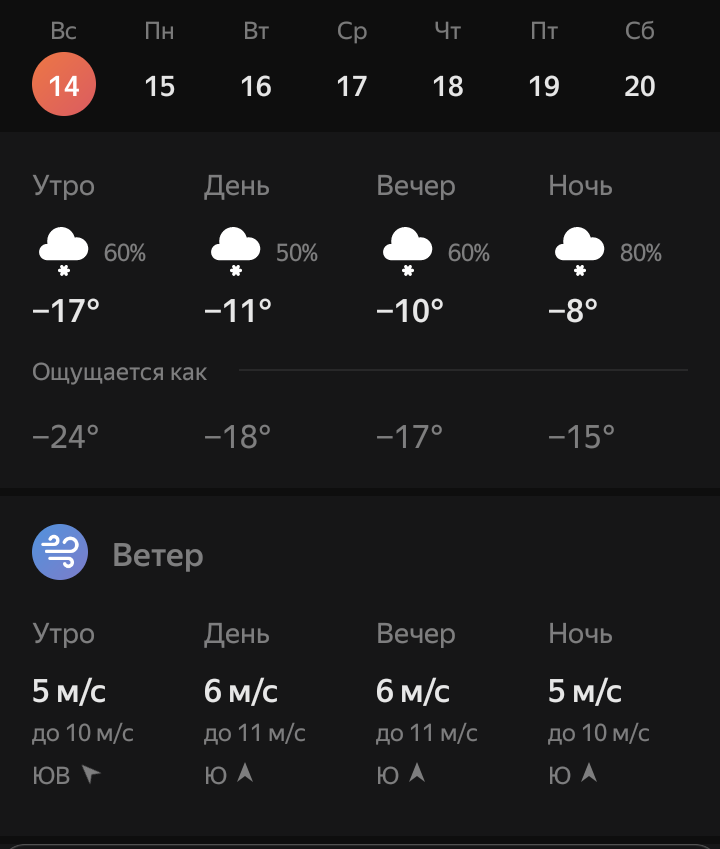Expand the Ощущается как section
This screenshot has width=720, height=849.
pyautogui.click(x=120, y=371)
